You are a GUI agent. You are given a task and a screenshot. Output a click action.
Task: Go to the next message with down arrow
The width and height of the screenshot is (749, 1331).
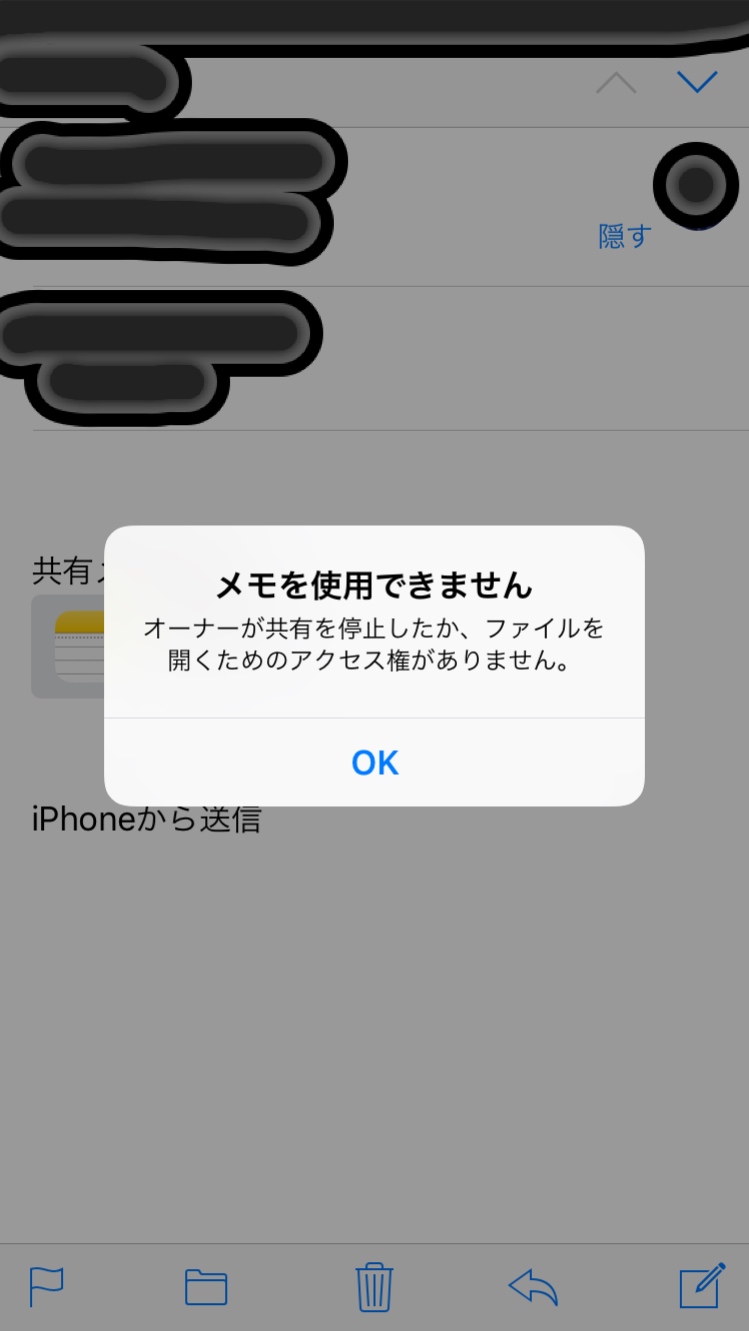[697, 82]
